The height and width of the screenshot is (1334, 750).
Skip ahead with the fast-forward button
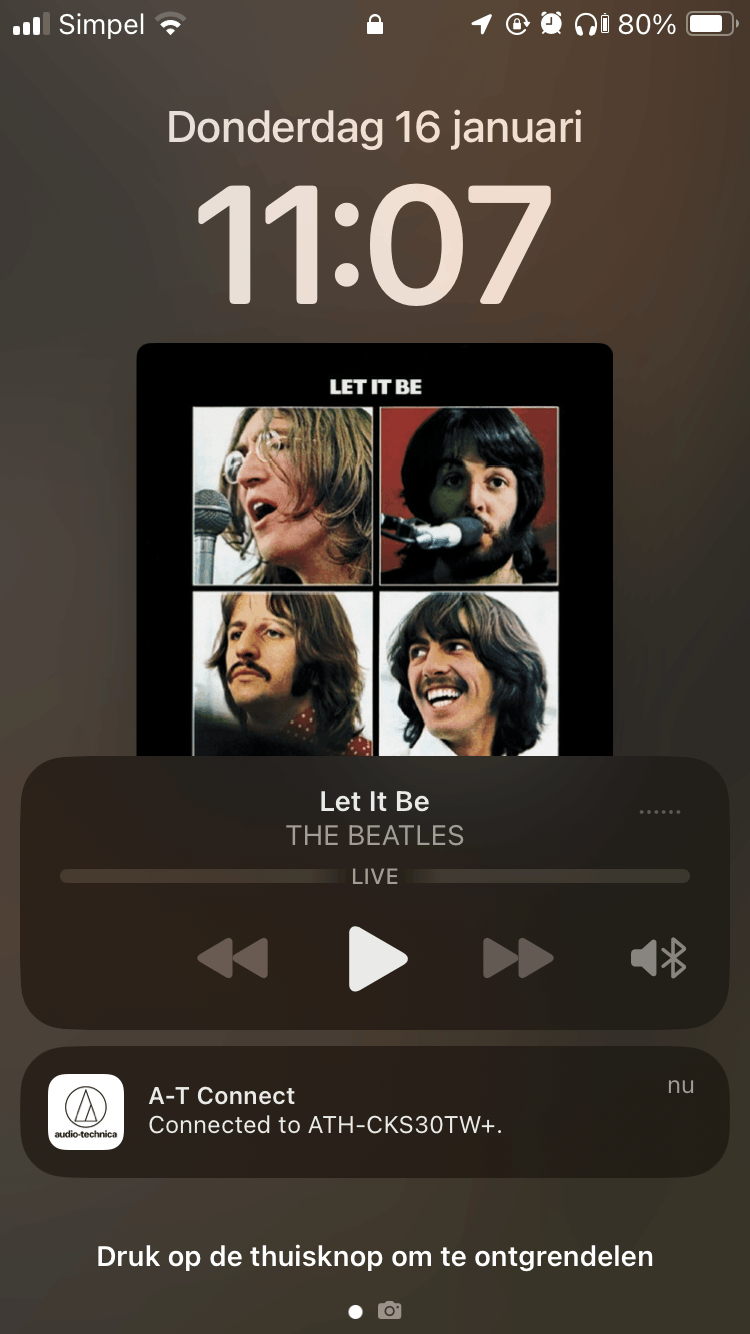pos(518,958)
